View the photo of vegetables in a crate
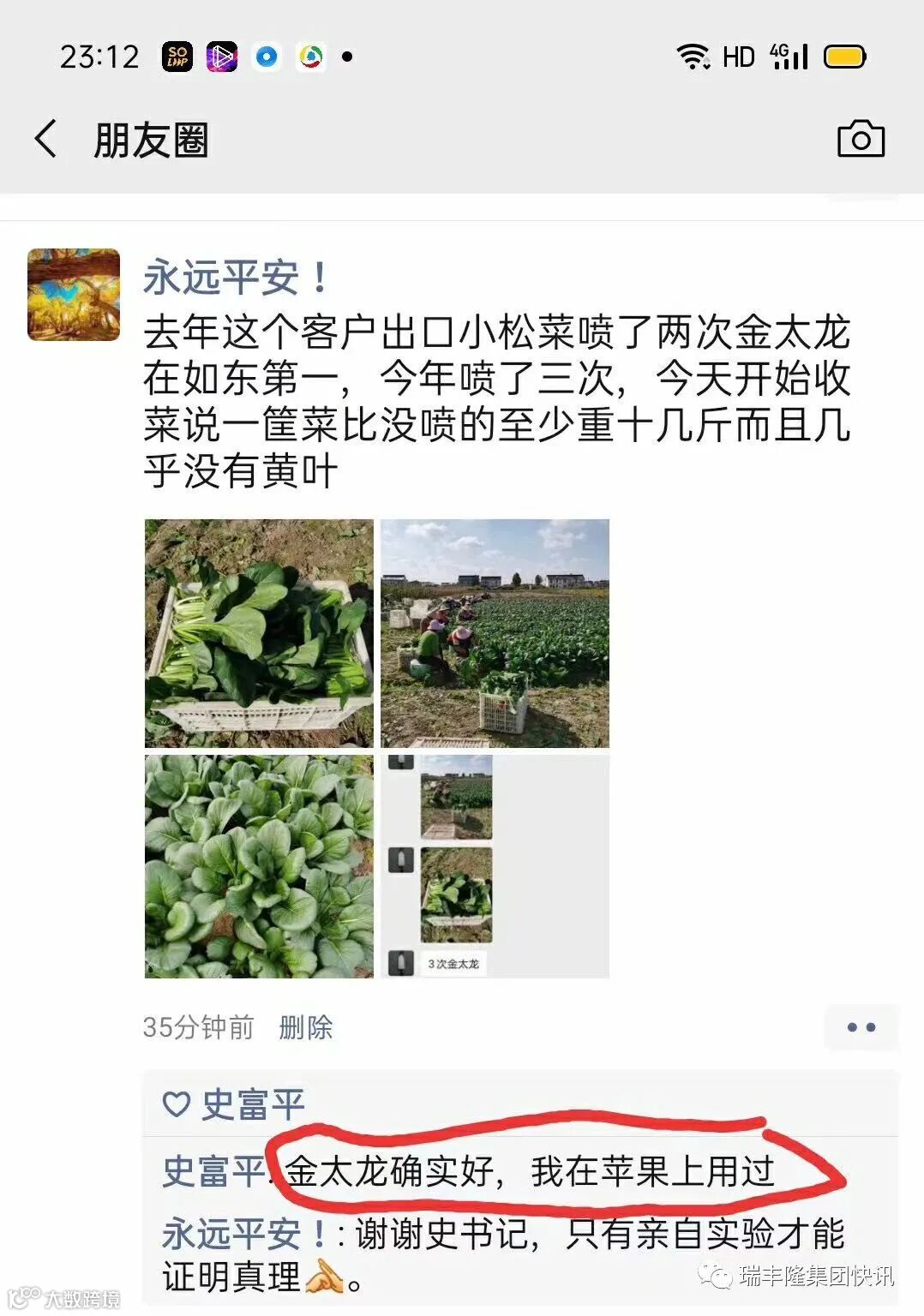This screenshot has height=1316, width=924. [259, 633]
